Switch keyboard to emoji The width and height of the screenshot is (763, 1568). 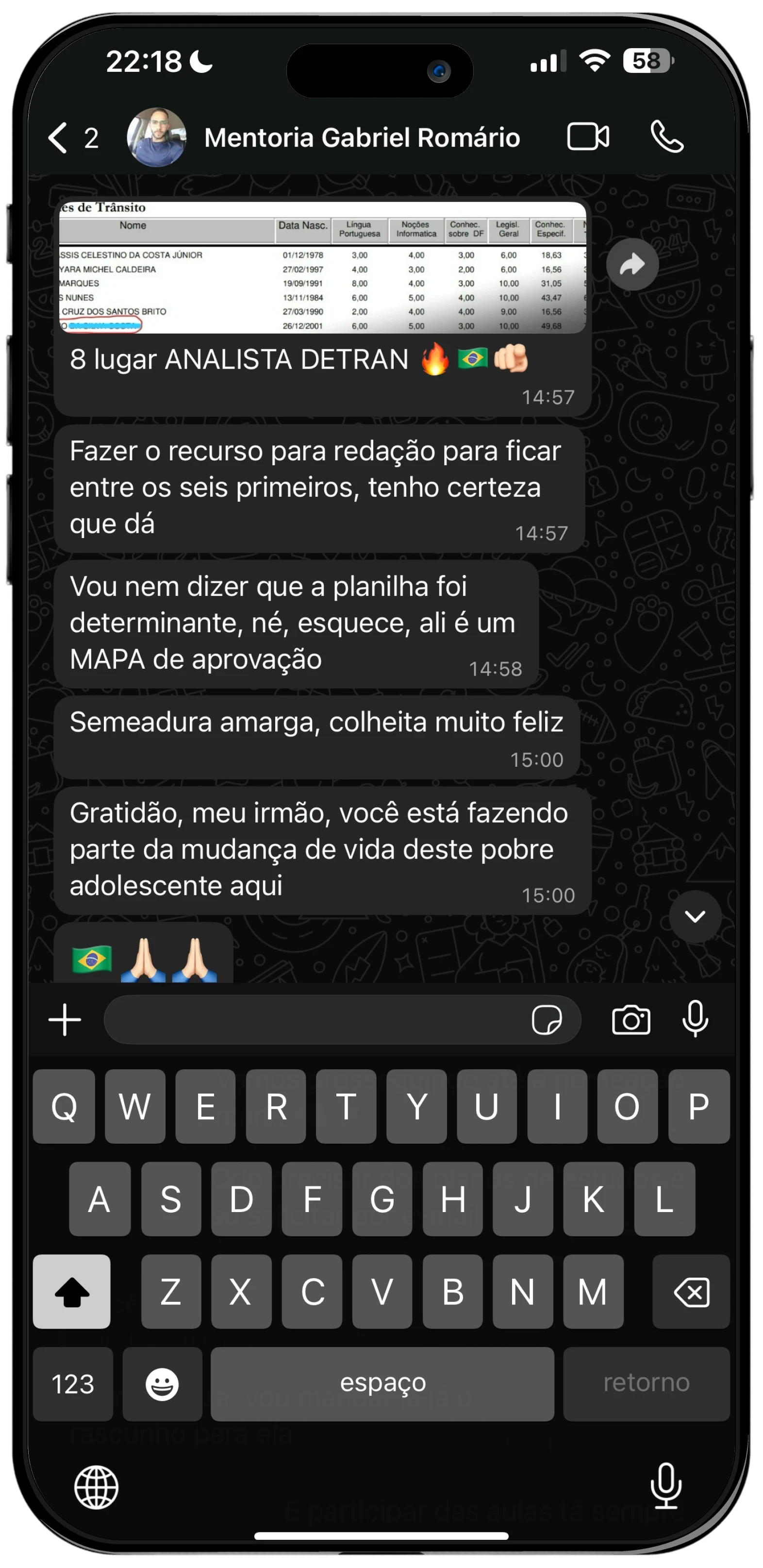162,1383
